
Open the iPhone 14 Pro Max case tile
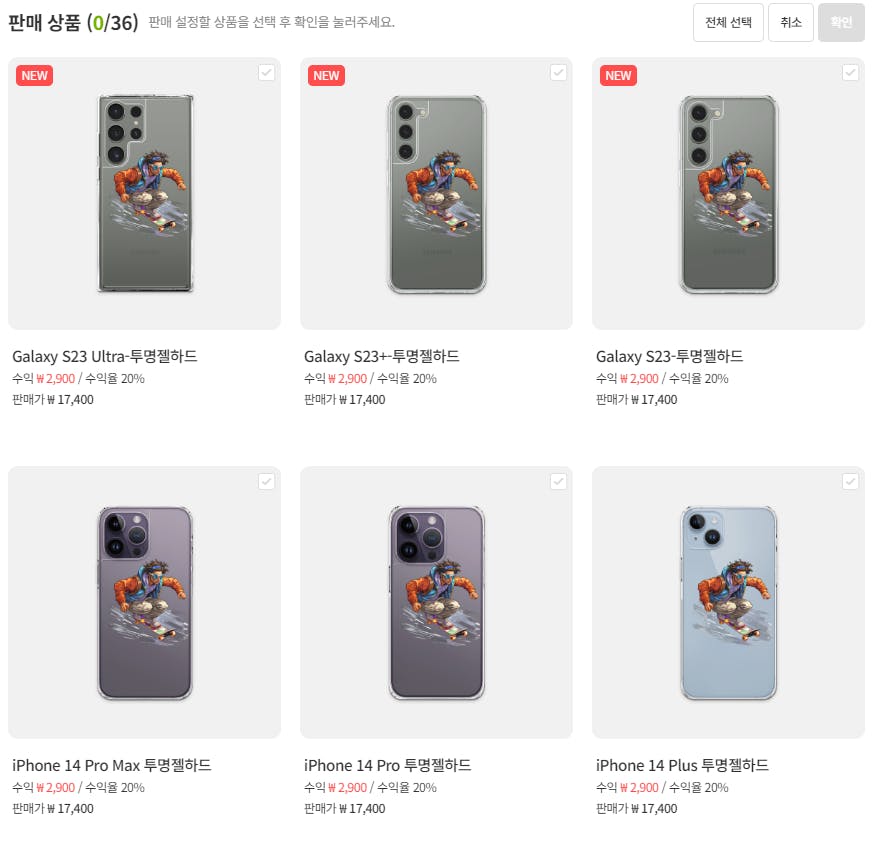tap(144, 603)
